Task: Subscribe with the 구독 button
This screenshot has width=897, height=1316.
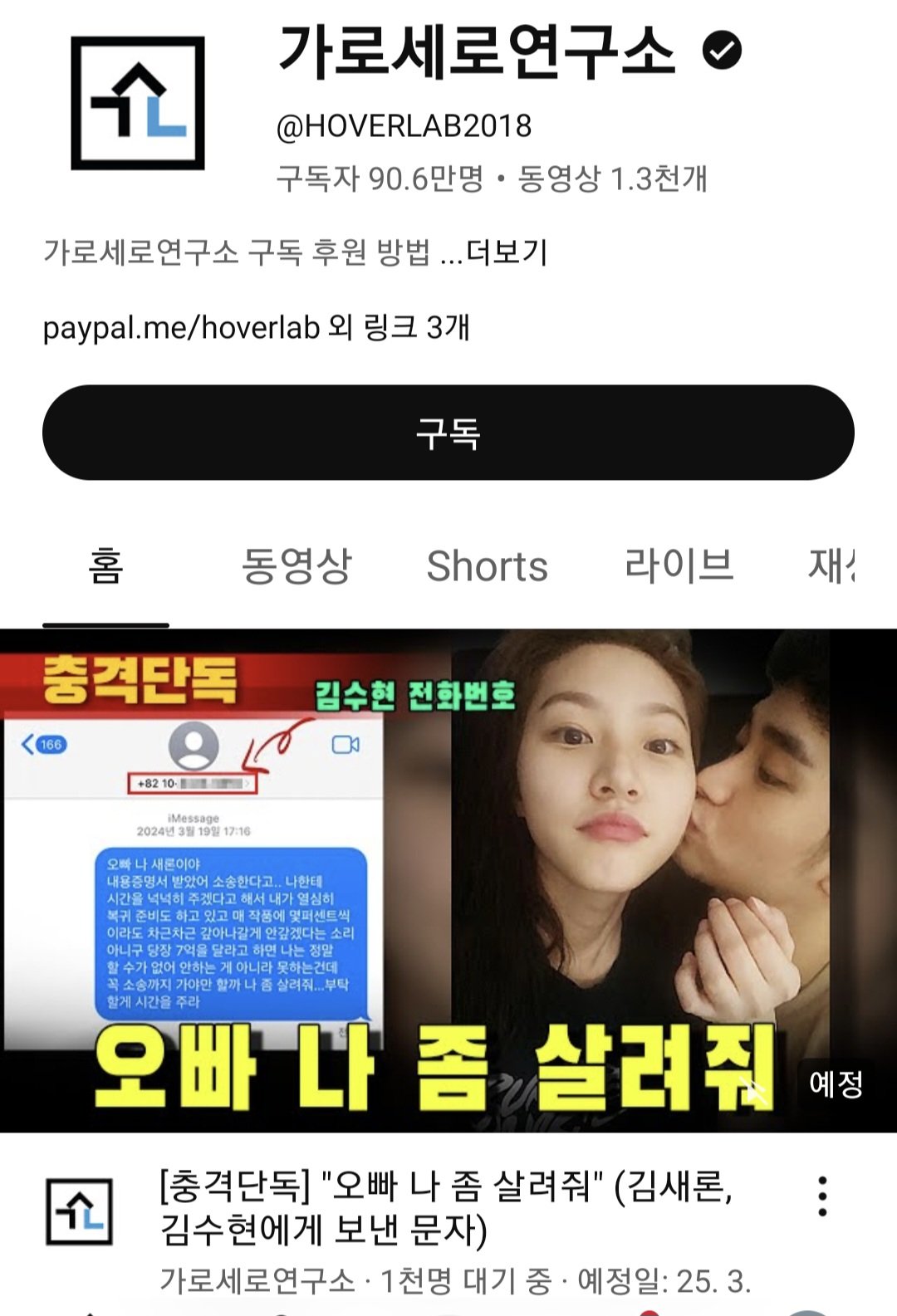Action: coord(448,433)
